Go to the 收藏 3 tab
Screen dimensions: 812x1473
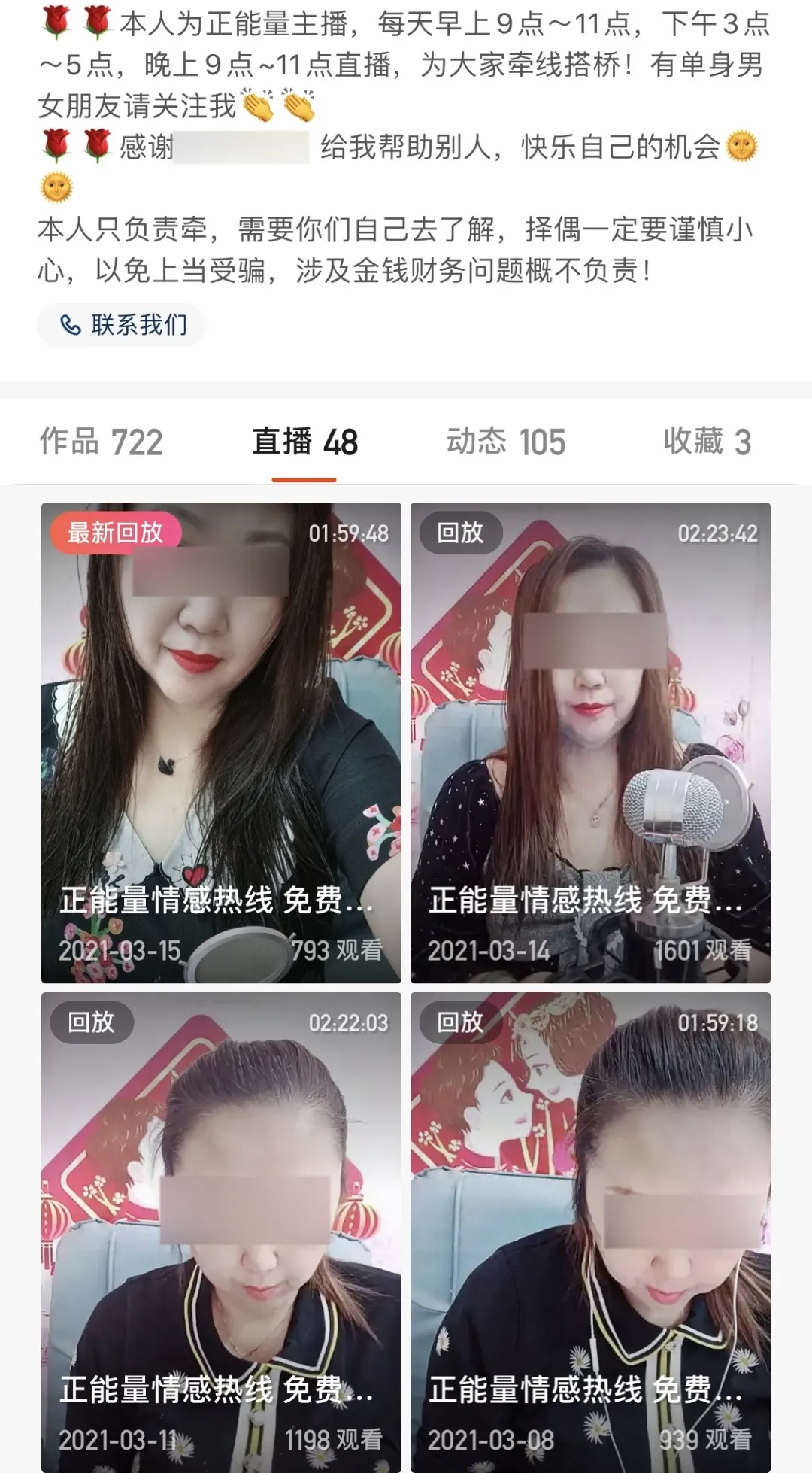[x=707, y=442]
